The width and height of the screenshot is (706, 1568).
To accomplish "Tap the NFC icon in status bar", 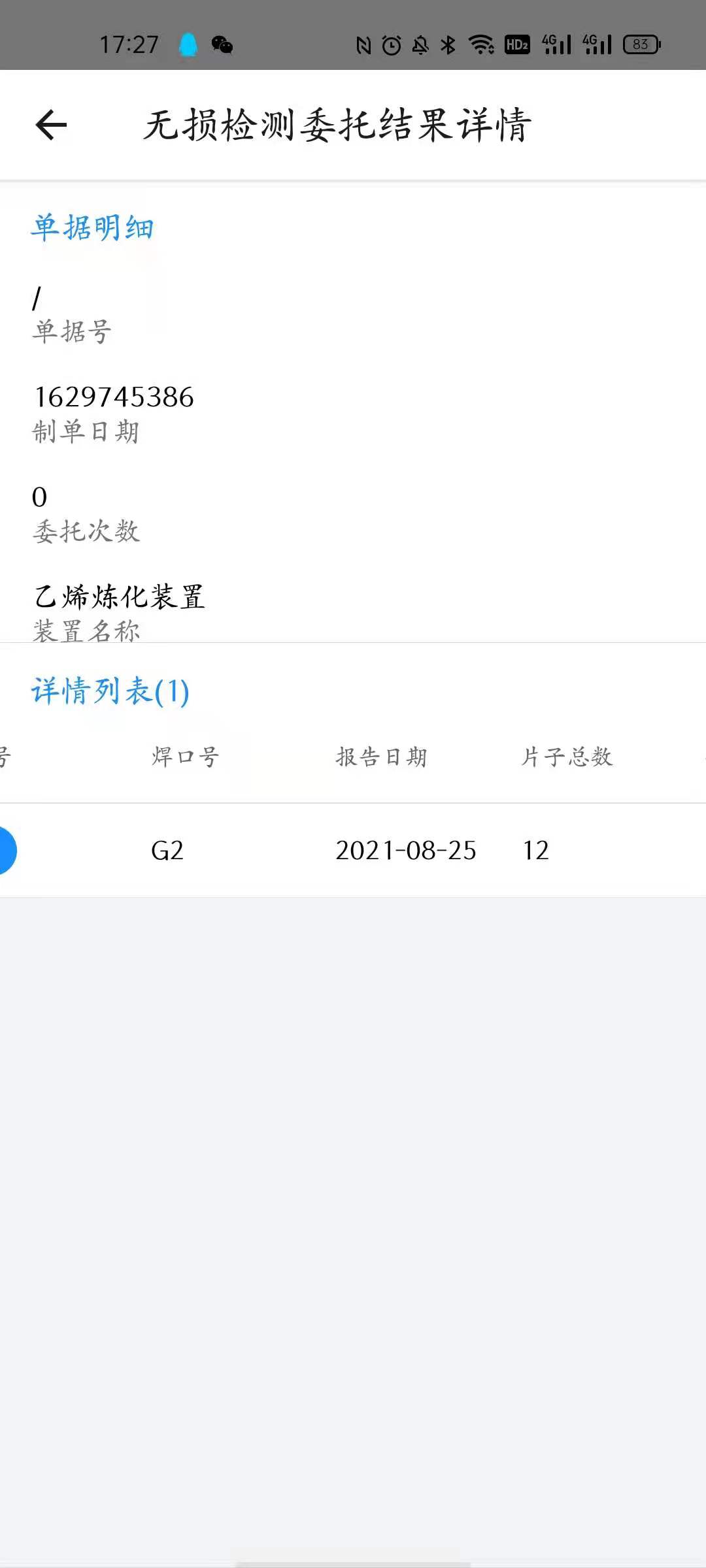I will (x=364, y=44).
